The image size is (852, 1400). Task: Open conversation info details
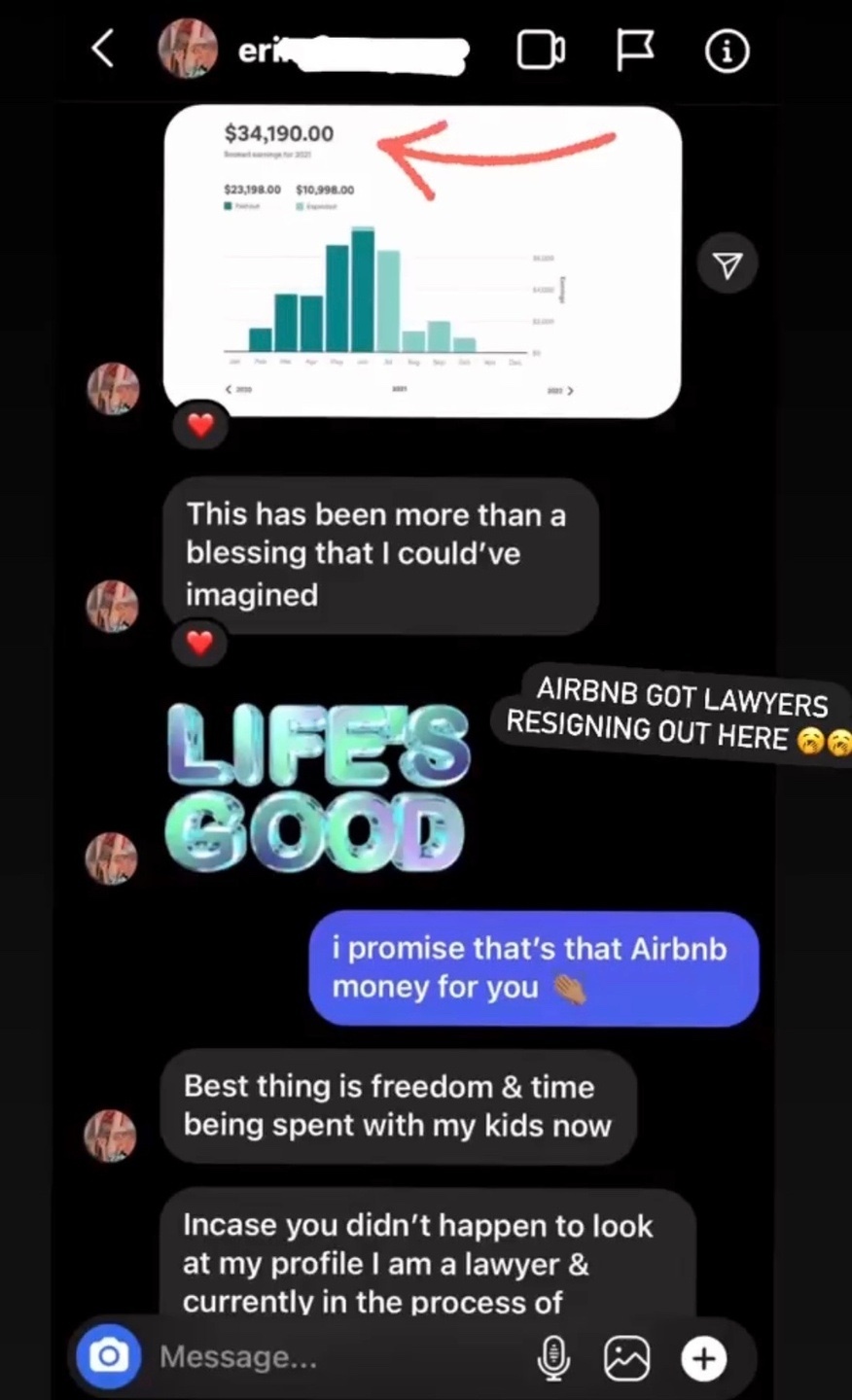click(x=728, y=52)
